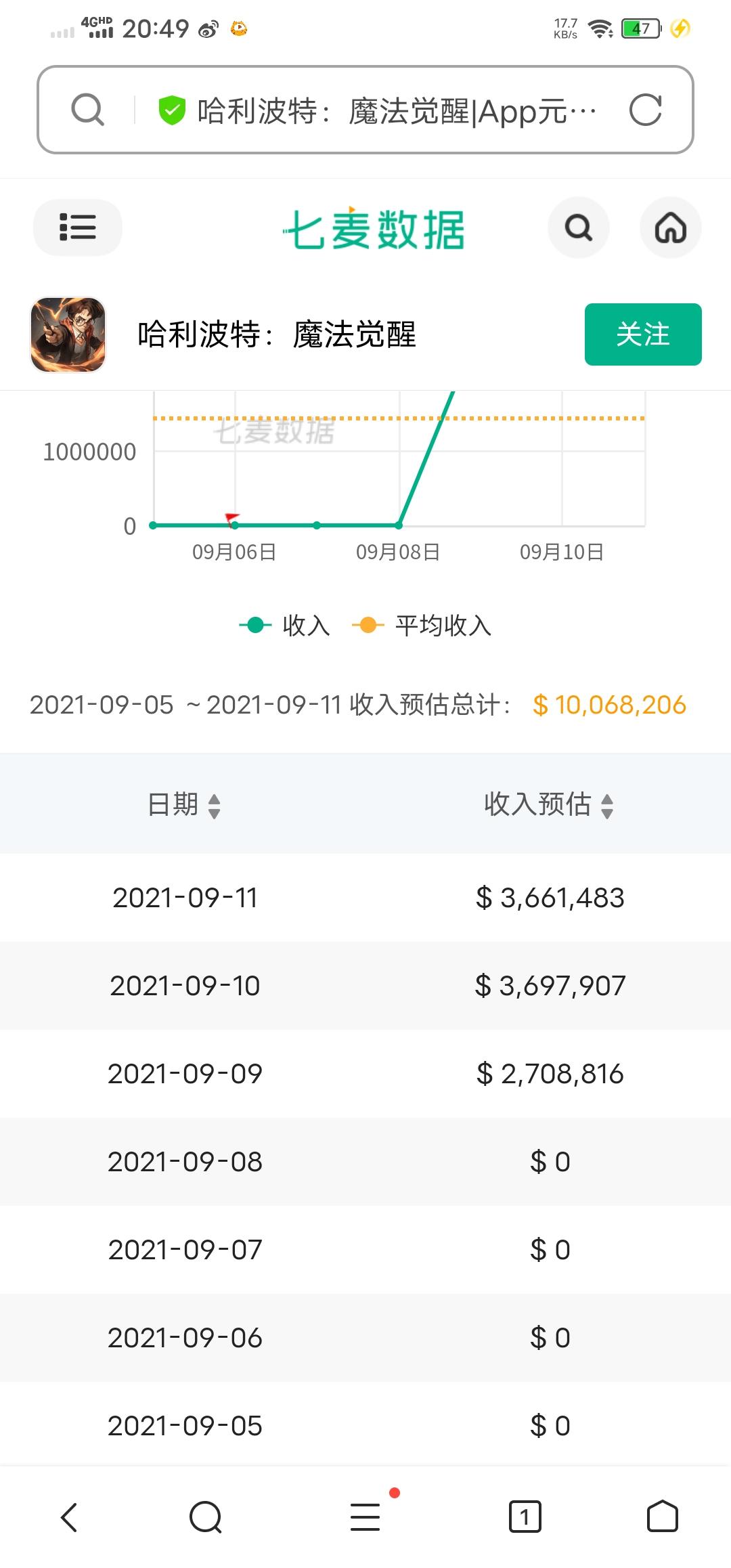The width and height of the screenshot is (731, 1568).
Task: Open browser search from bottom bar
Action: point(206,1517)
